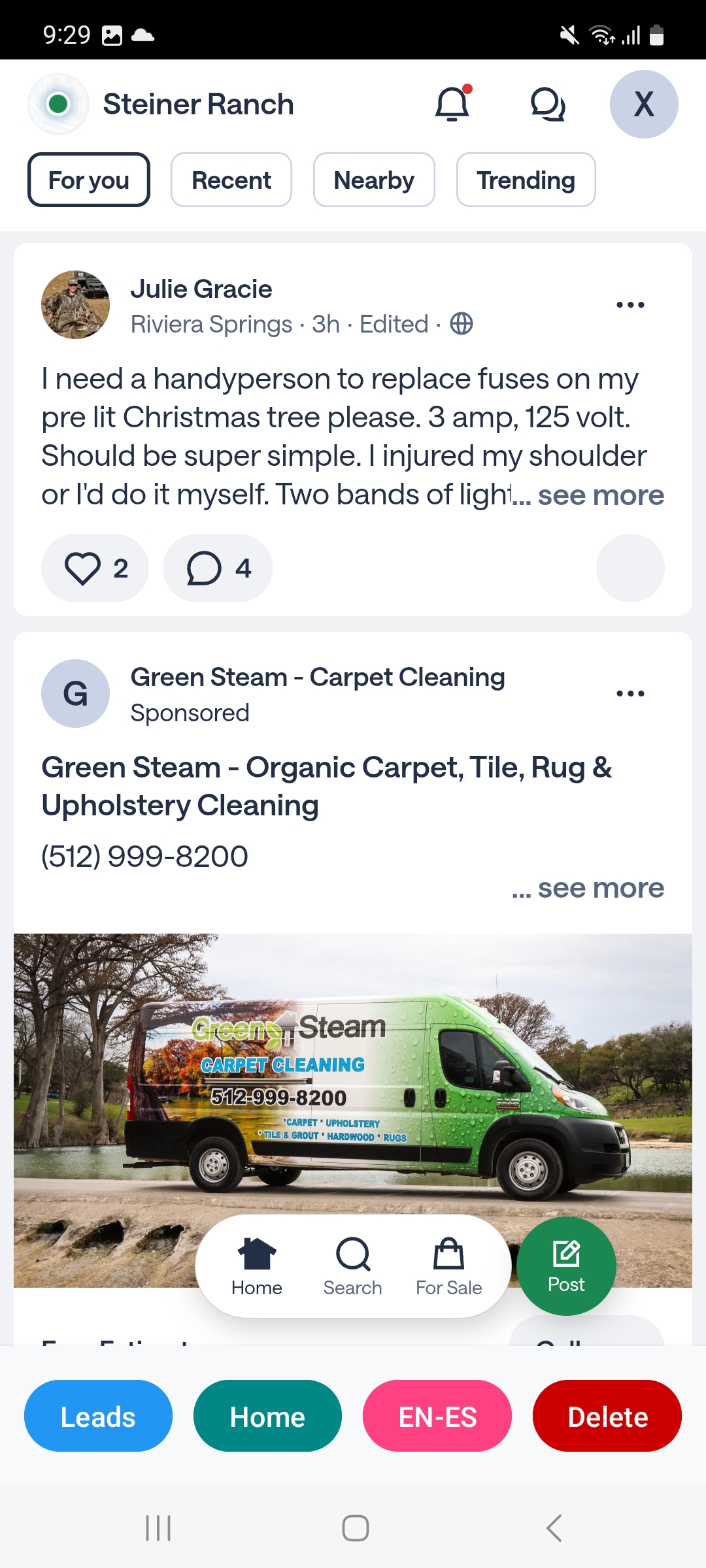
Task: Open comments on Julie Gracie's post
Action: click(218, 568)
